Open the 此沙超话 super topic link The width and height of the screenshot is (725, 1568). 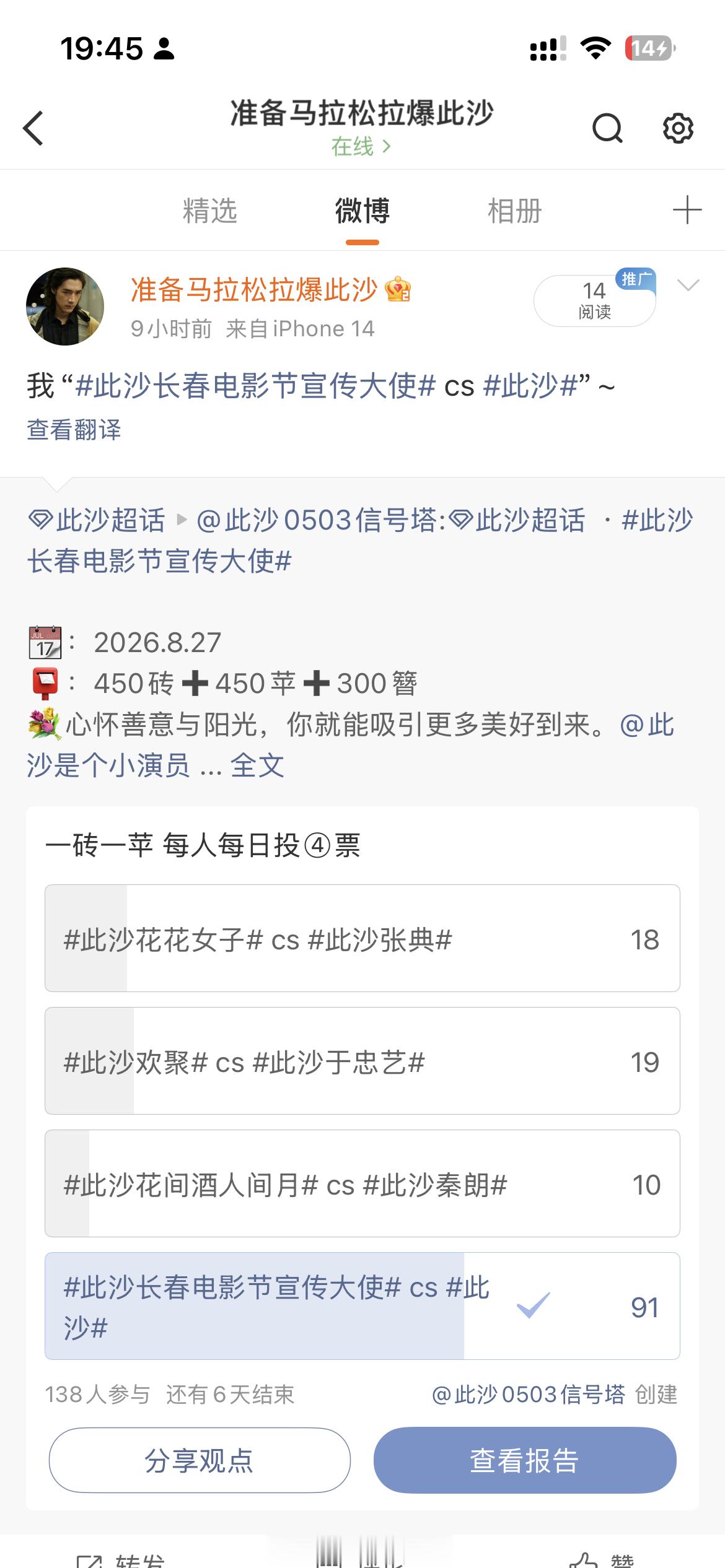(x=97, y=520)
